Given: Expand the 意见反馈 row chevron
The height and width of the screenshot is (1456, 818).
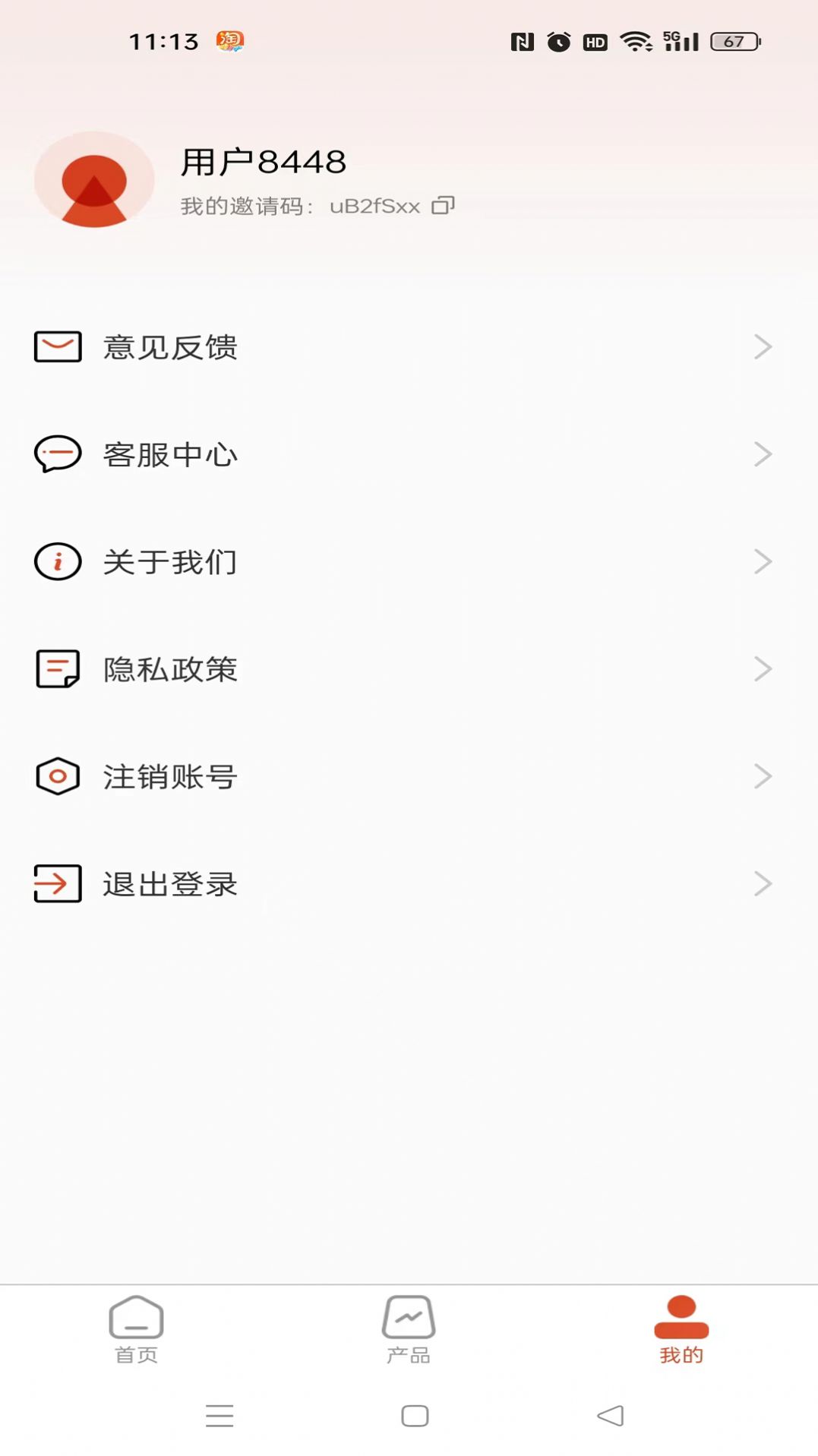Looking at the screenshot, I should pyautogui.click(x=763, y=347).
